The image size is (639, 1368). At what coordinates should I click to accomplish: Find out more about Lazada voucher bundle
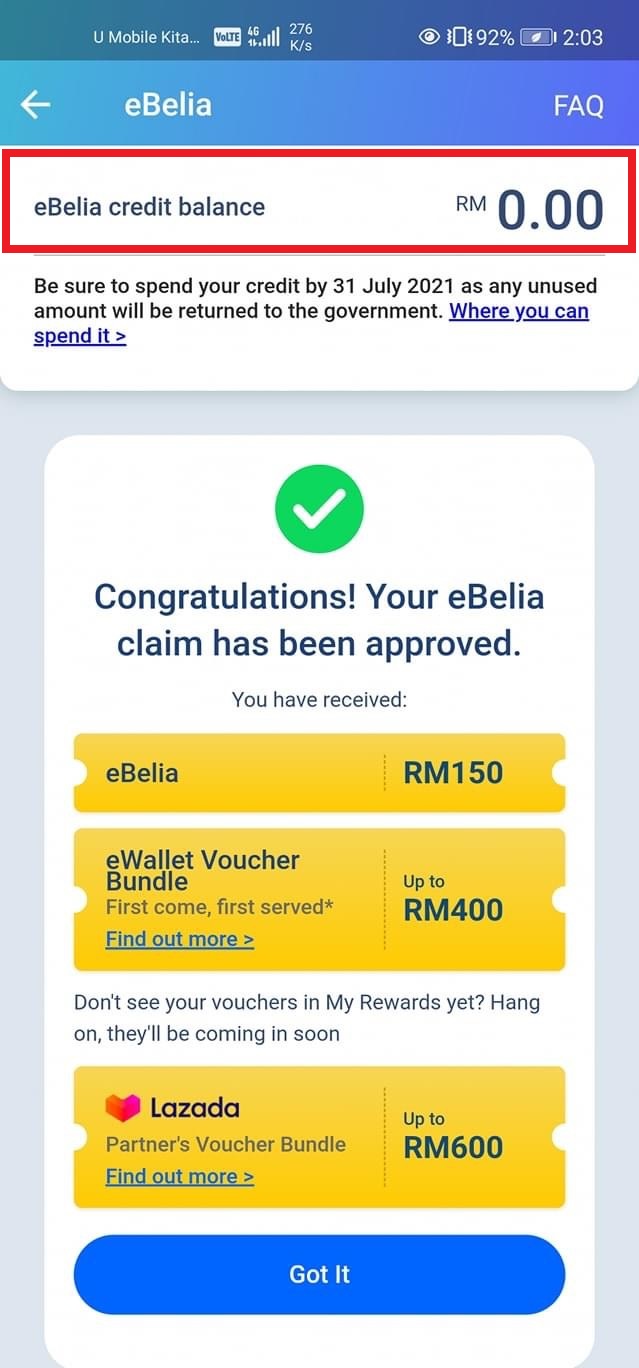click(180, 1176)
